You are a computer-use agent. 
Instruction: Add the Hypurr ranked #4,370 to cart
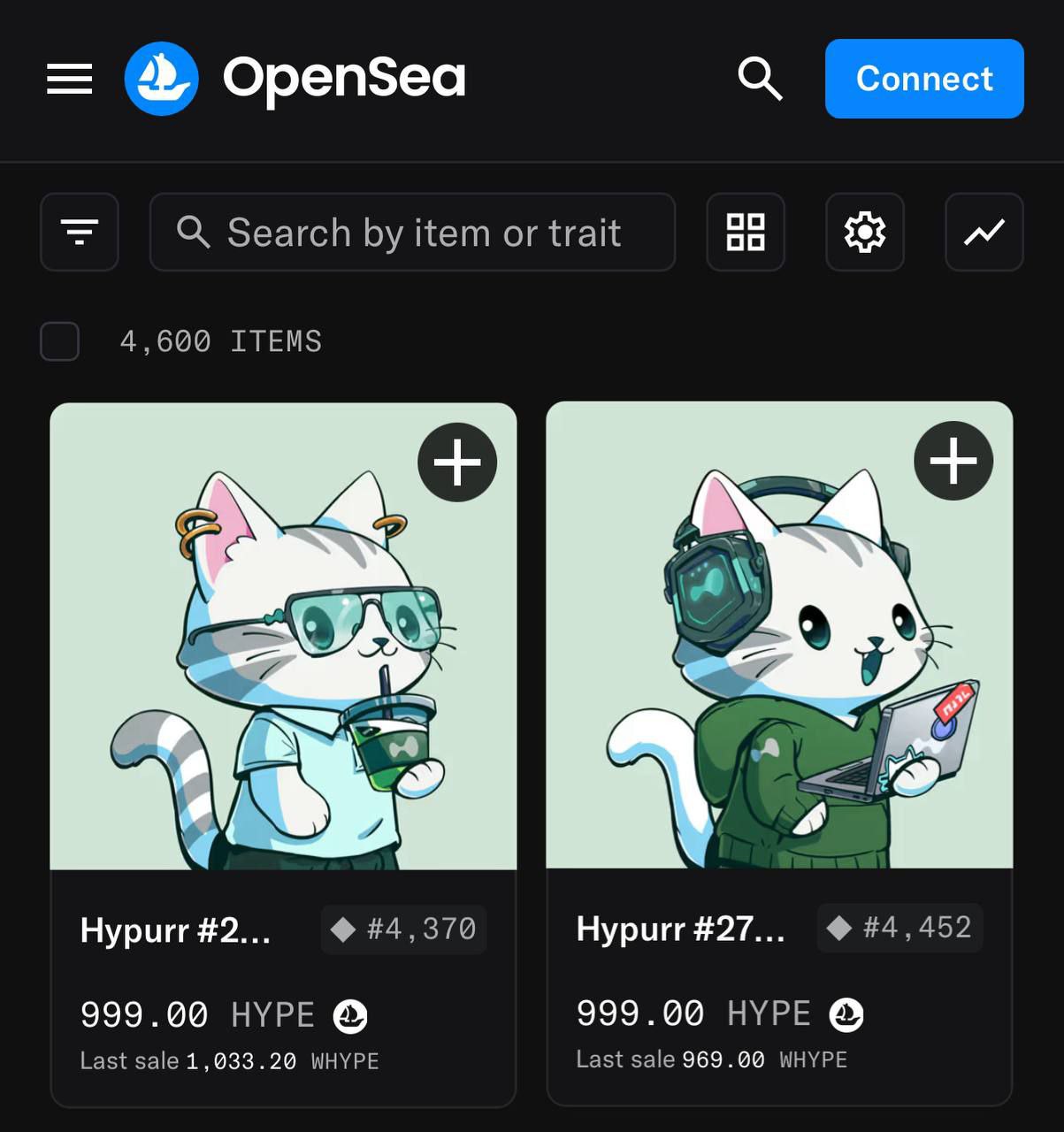[457, 463]
